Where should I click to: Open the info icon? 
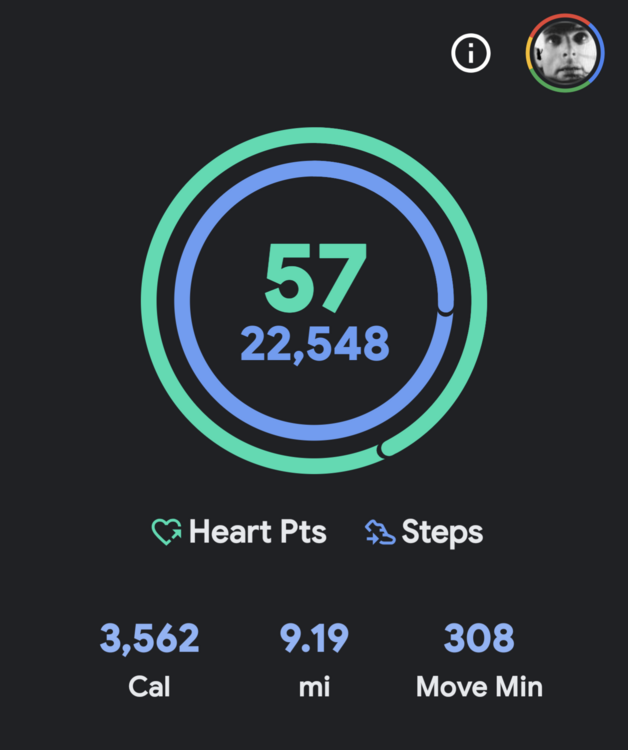click(x=471, y=53)
